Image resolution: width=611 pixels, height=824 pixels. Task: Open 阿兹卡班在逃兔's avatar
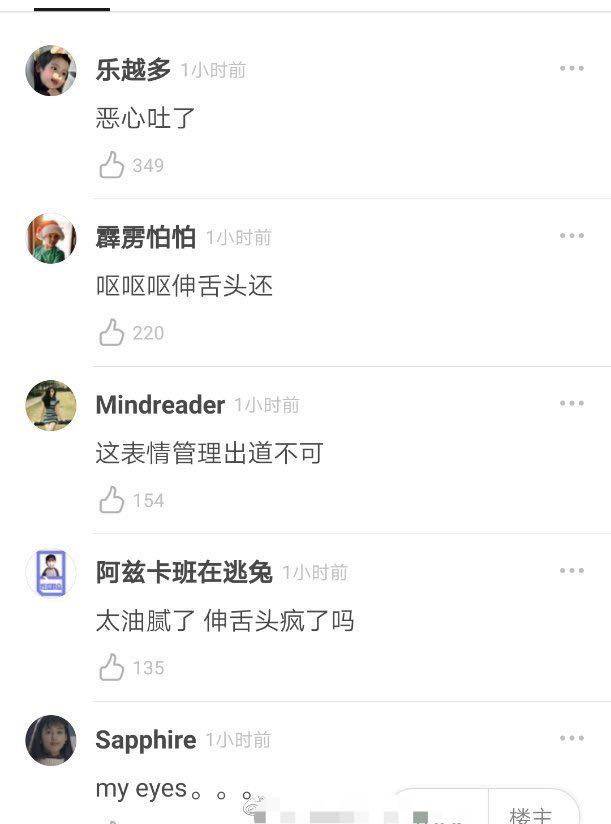pyautogui.click(x=50, y=573)
